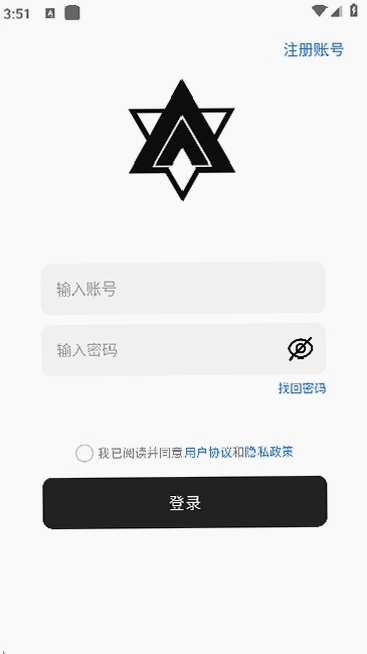
Task: Focus the 输入账号 account field
Action: (183, 288)
